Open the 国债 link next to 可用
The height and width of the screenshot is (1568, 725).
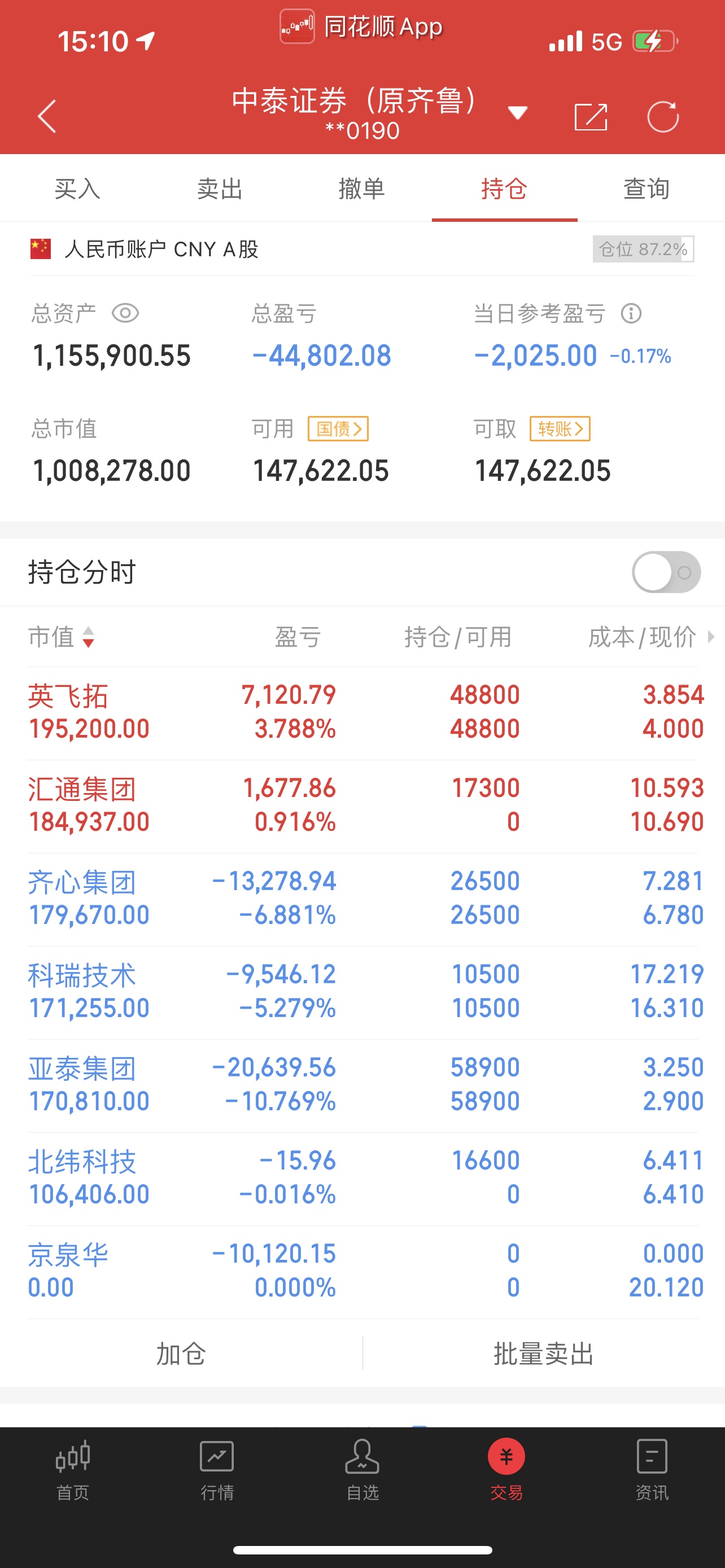point(338,428)
